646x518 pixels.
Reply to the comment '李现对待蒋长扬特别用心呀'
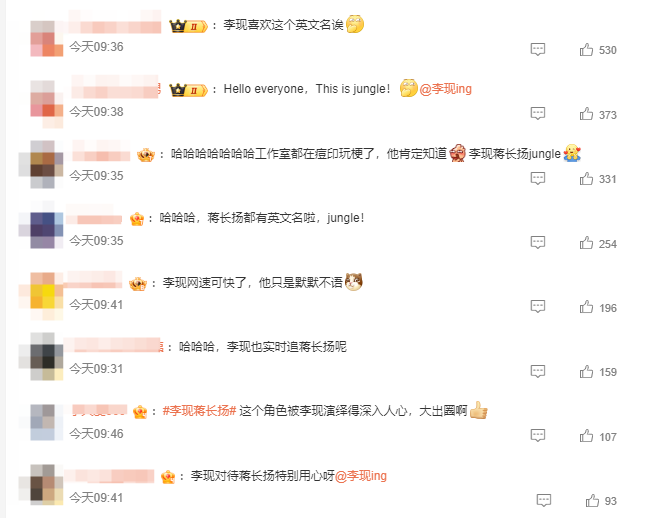543,500
